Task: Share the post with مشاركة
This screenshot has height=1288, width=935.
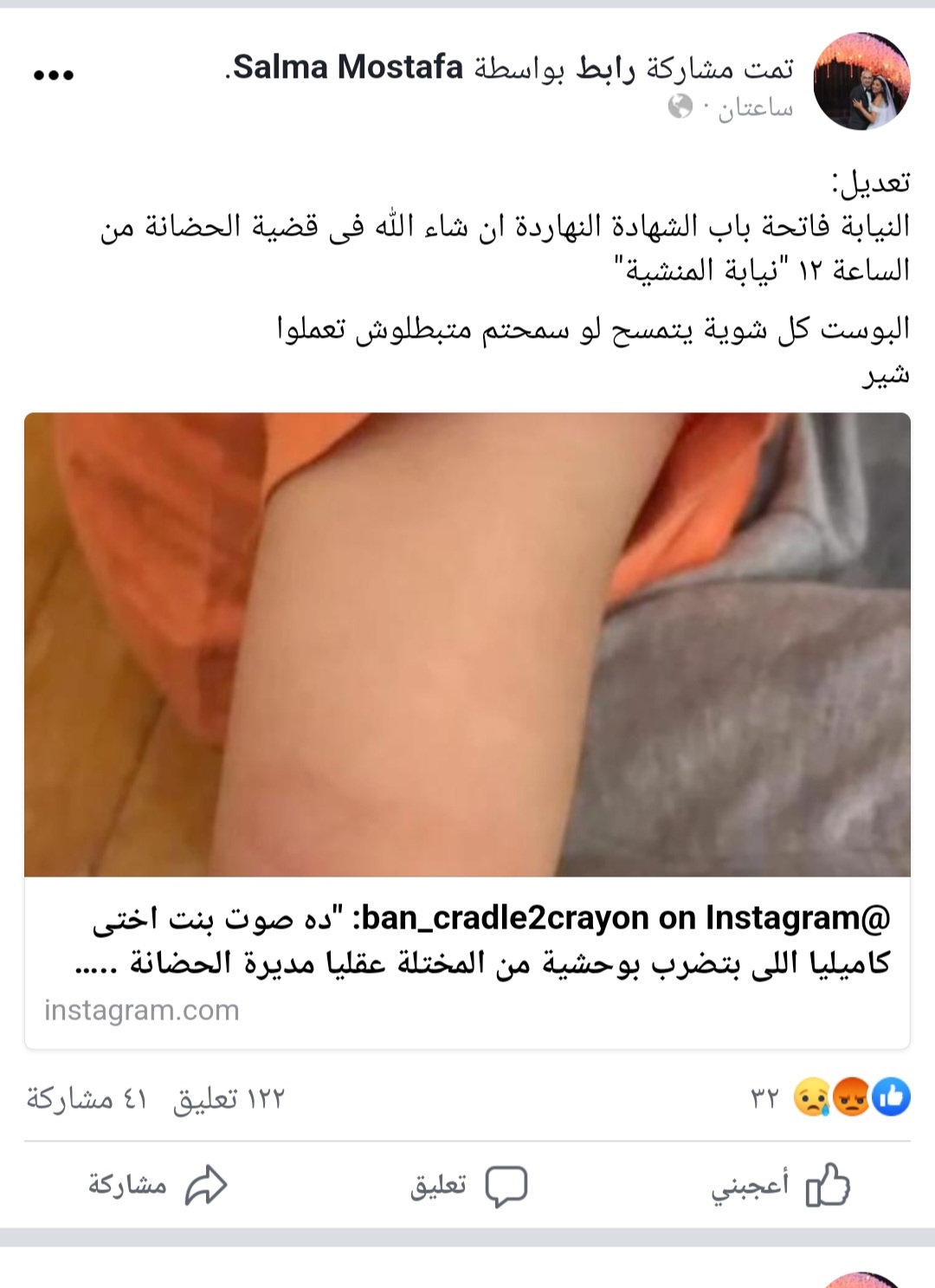Action: tap(158, 1184)
